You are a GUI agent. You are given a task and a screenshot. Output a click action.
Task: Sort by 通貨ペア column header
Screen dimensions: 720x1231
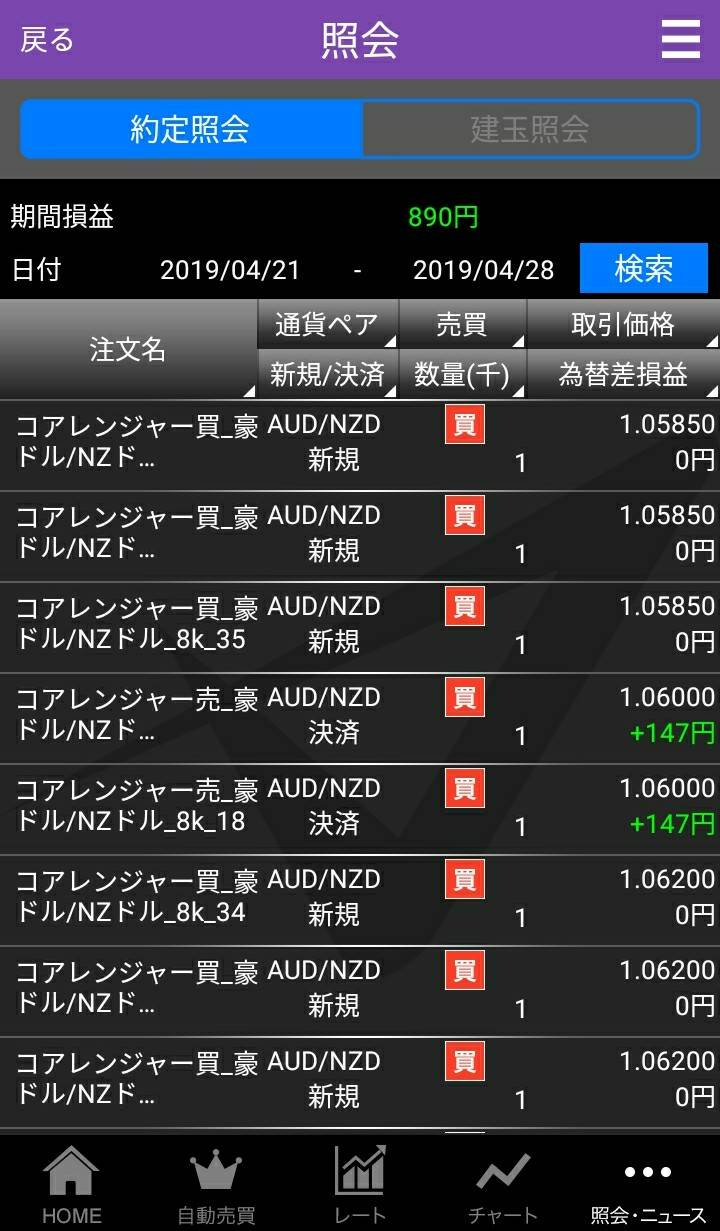tap(328, 324)
